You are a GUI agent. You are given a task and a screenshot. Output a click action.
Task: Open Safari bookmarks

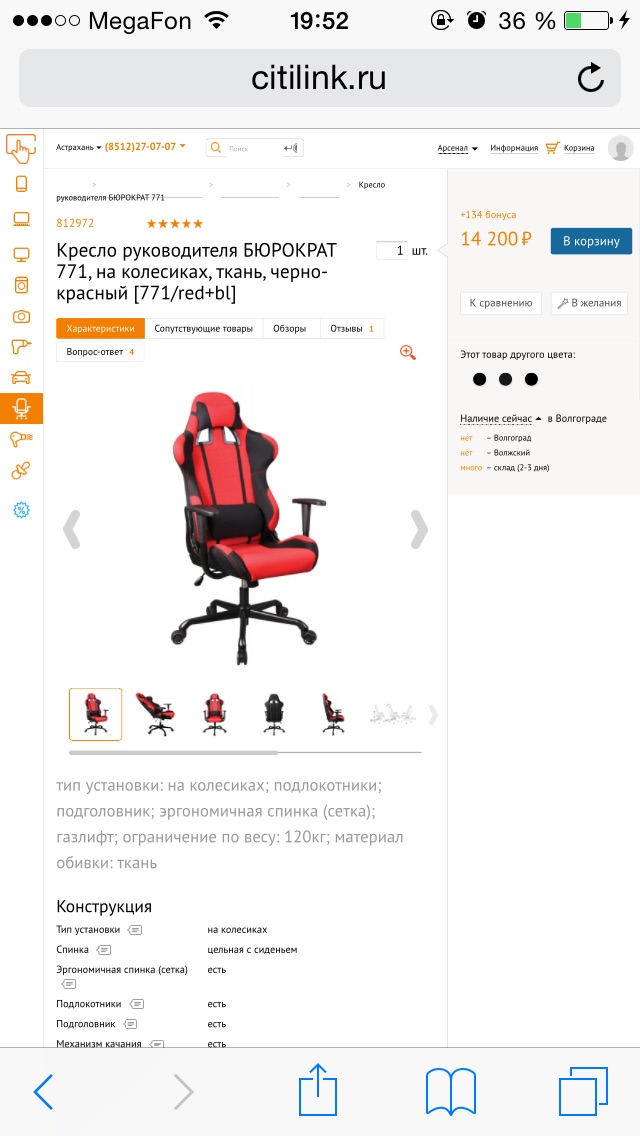point(451,1092)
